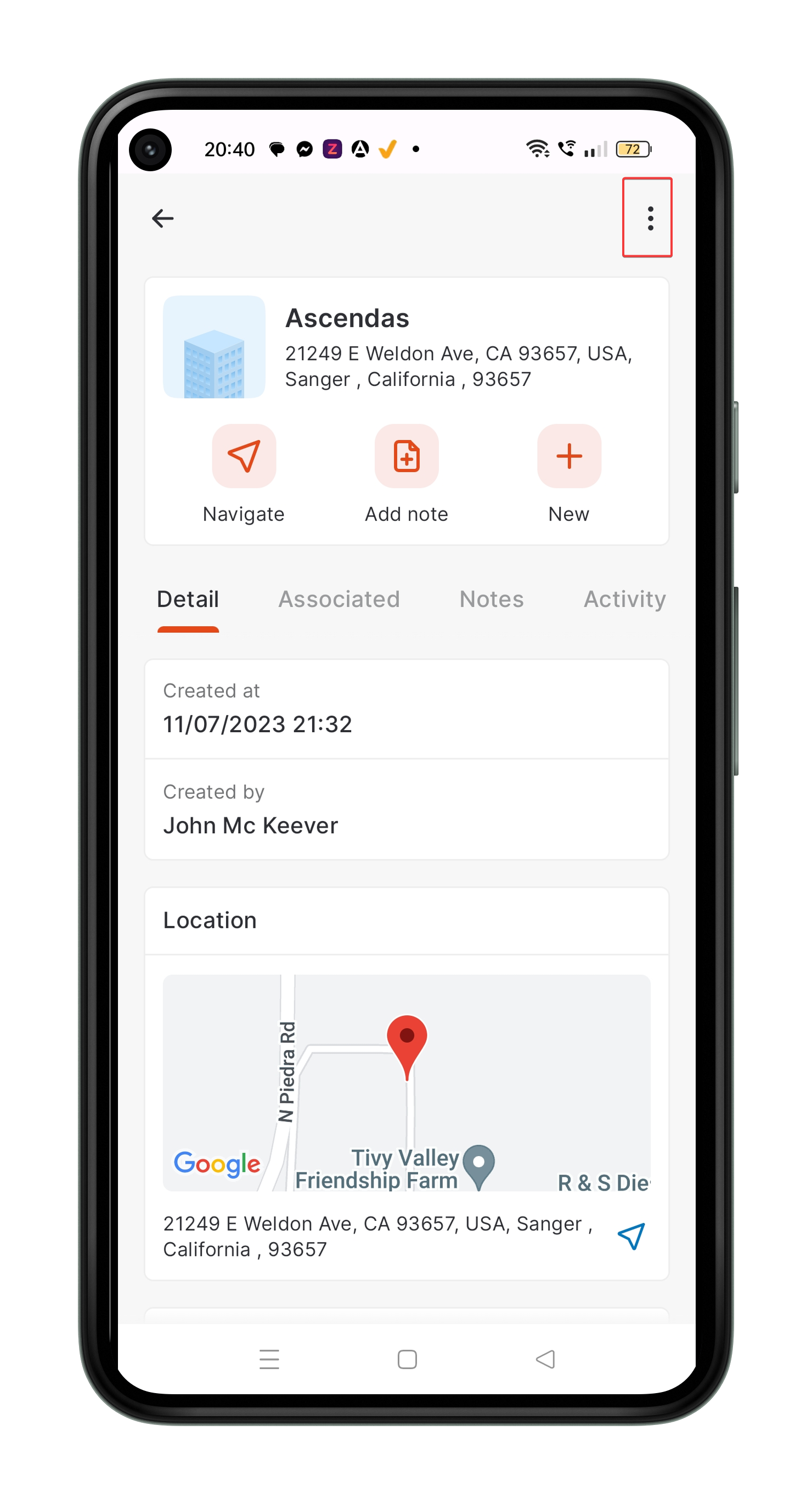Image resolution: width=812 pixels, height=1504 pixels.
Task: Go to home screen via system bar
Action: pos(407,1359)
